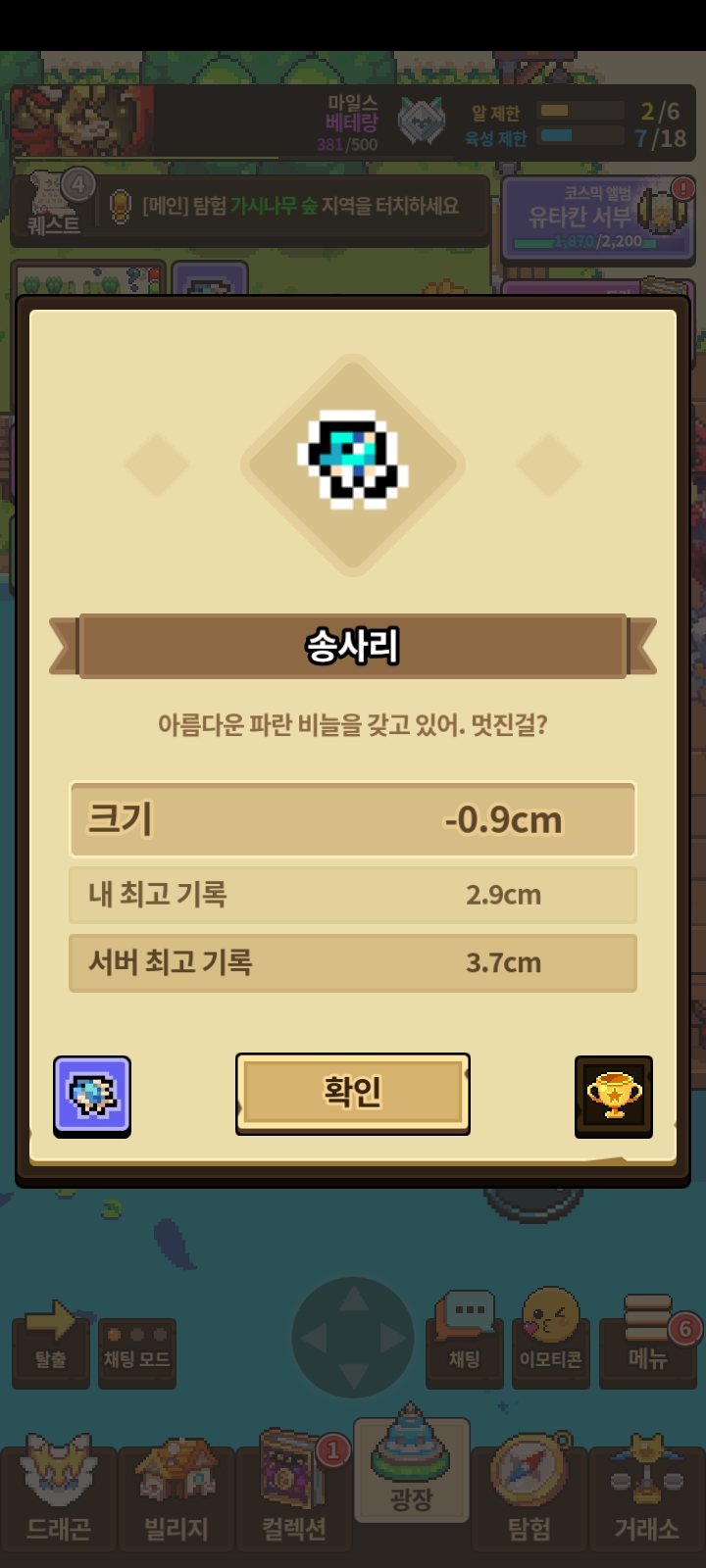This screenshot has width=706, height=1568.
Task: Confirm the dialog with the 확인 button
Action: click(x=353, y=1093)
